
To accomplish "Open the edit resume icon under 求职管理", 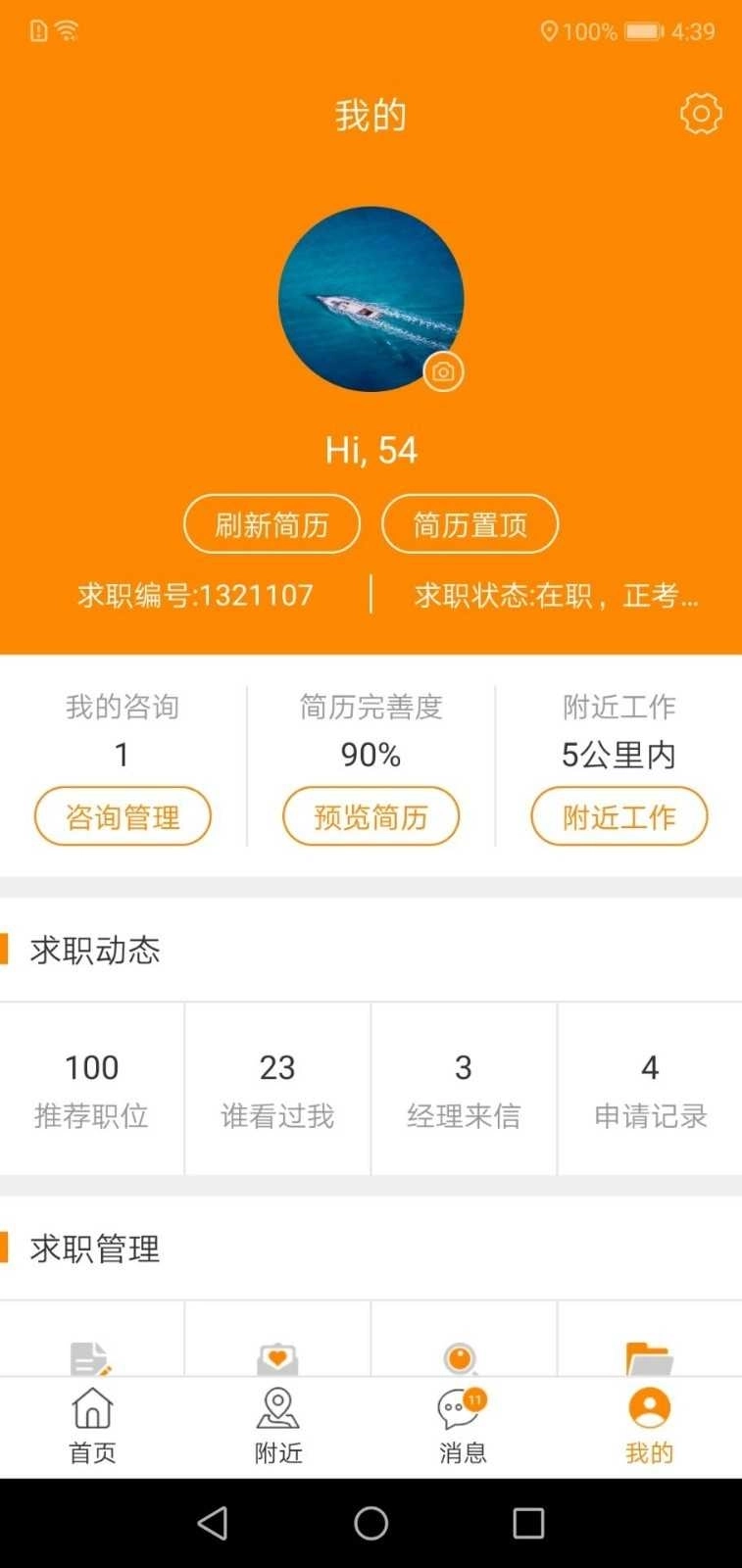I will pyautogui.click(x=91, y=1357).
